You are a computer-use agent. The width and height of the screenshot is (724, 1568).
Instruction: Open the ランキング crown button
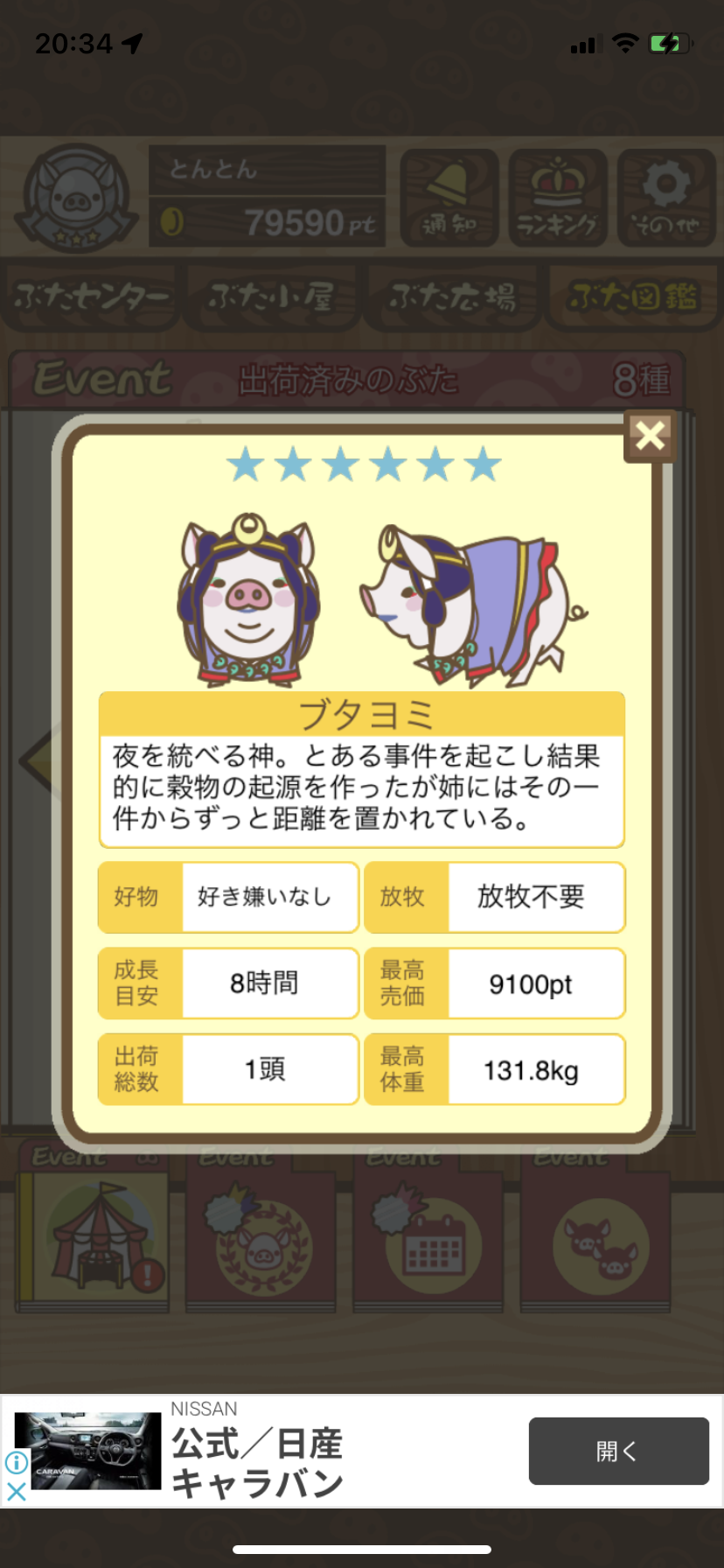pyautogui.click(x=558, y=198)
